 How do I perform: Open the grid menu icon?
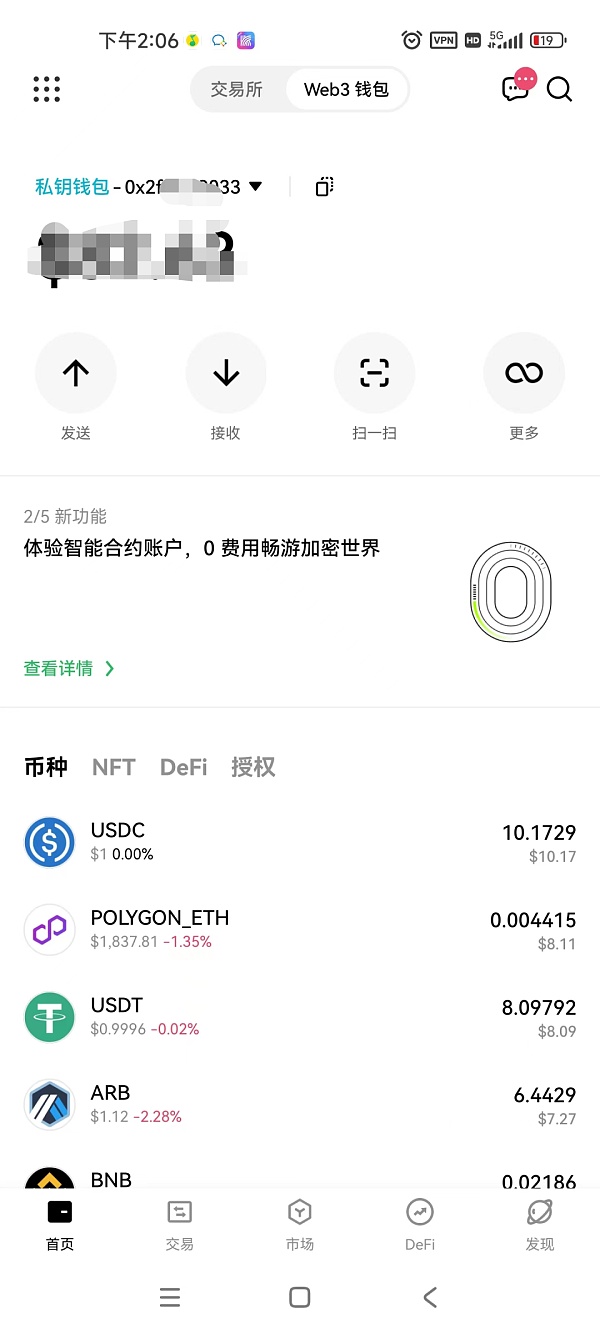point(47,89)
